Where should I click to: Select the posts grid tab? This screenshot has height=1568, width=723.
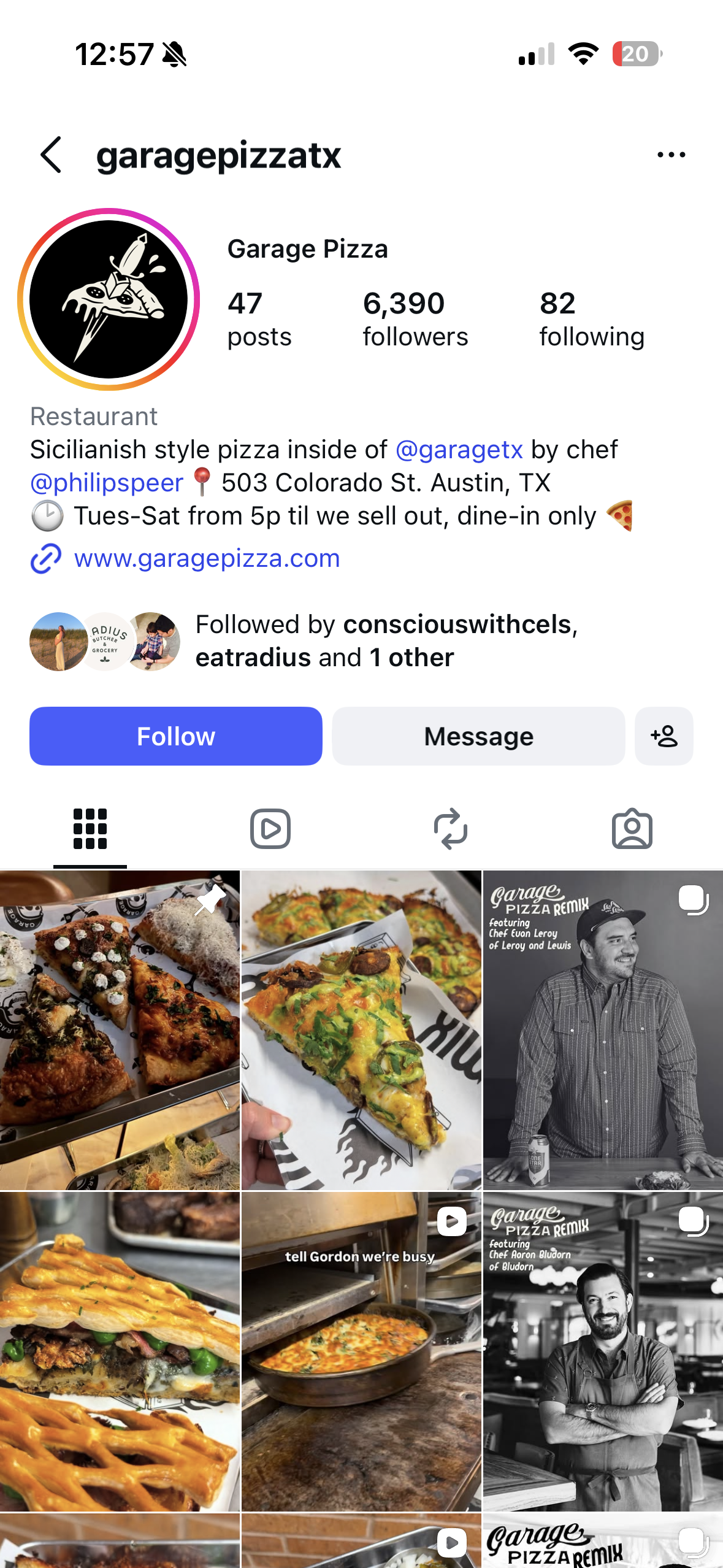click(90, 829)
